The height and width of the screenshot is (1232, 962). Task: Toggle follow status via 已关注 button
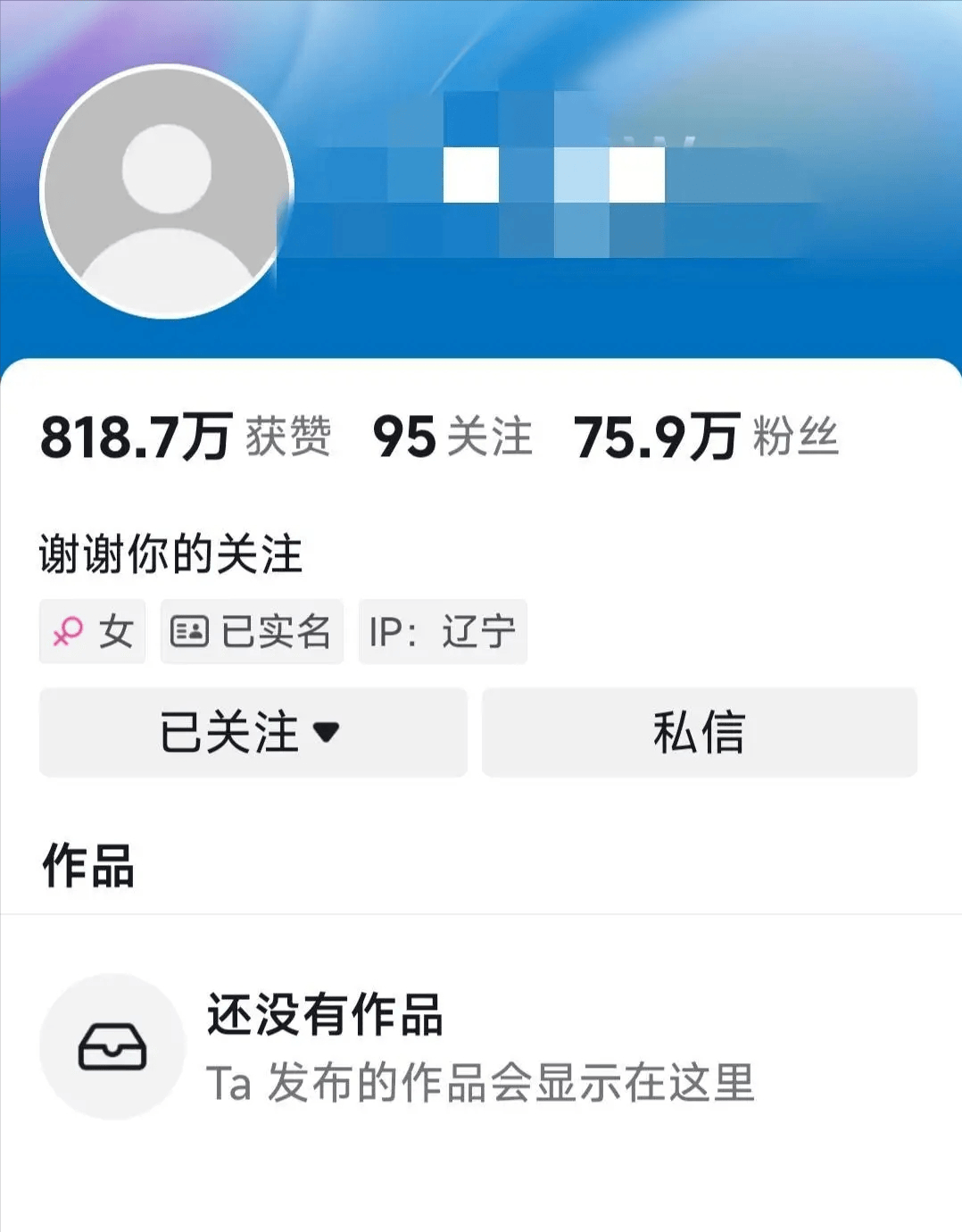[253, 734]
